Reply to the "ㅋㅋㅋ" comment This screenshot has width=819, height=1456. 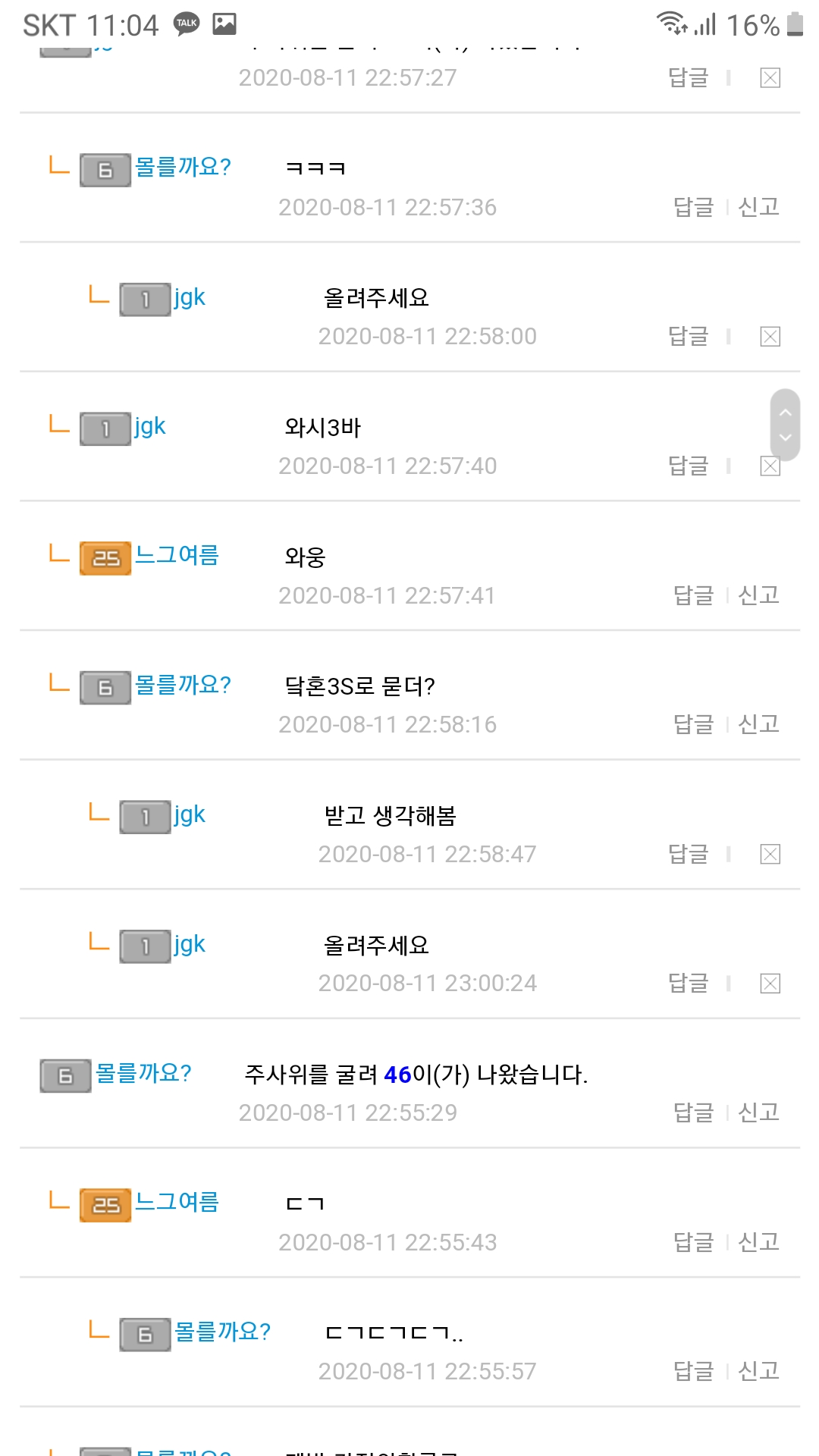coord(693,207)
